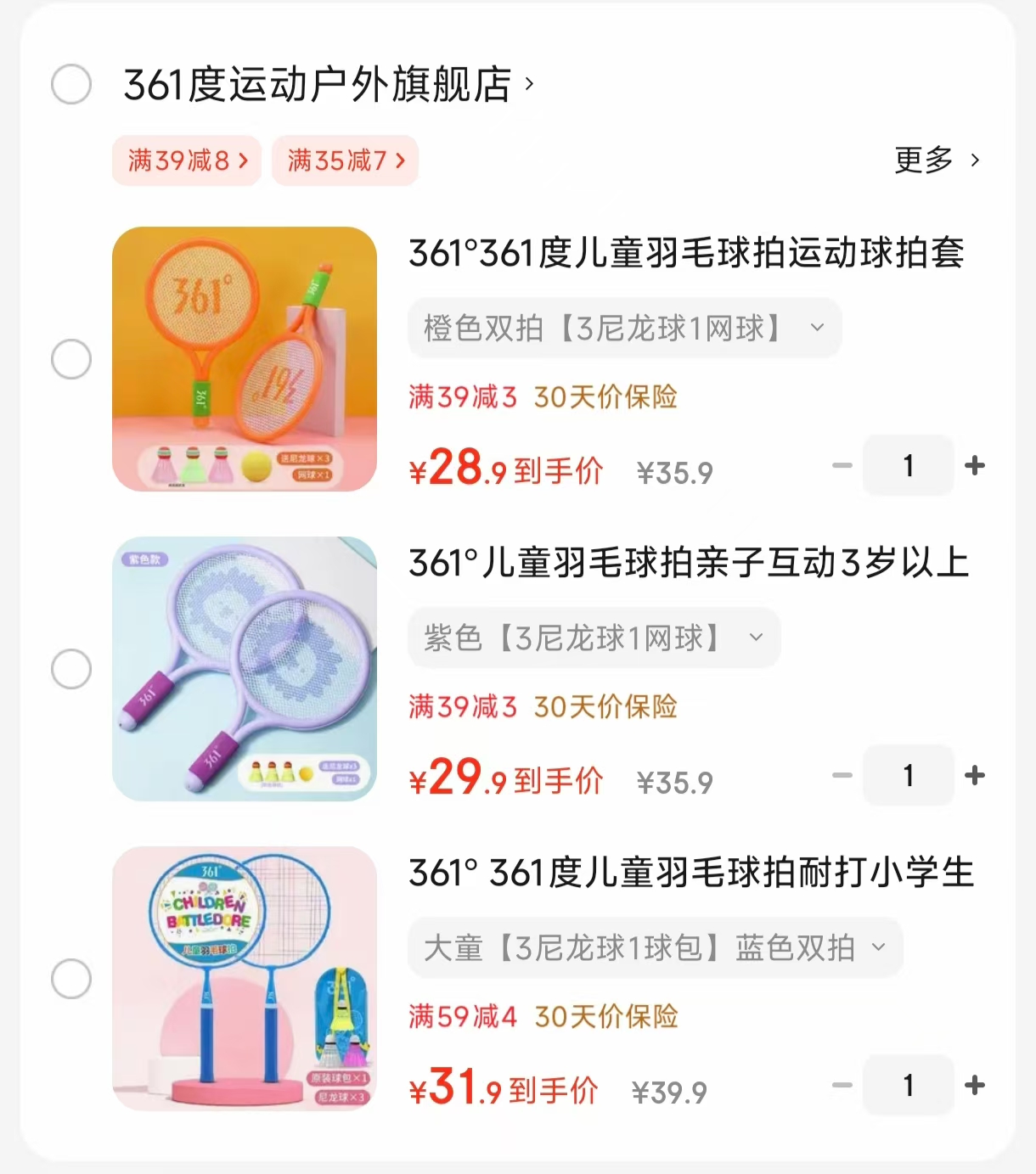Image resolution: width=1036 pixels, height=1174 pixels.
Task: Decrease quantity of the orange racket set
Action: [x=842, y=465]
